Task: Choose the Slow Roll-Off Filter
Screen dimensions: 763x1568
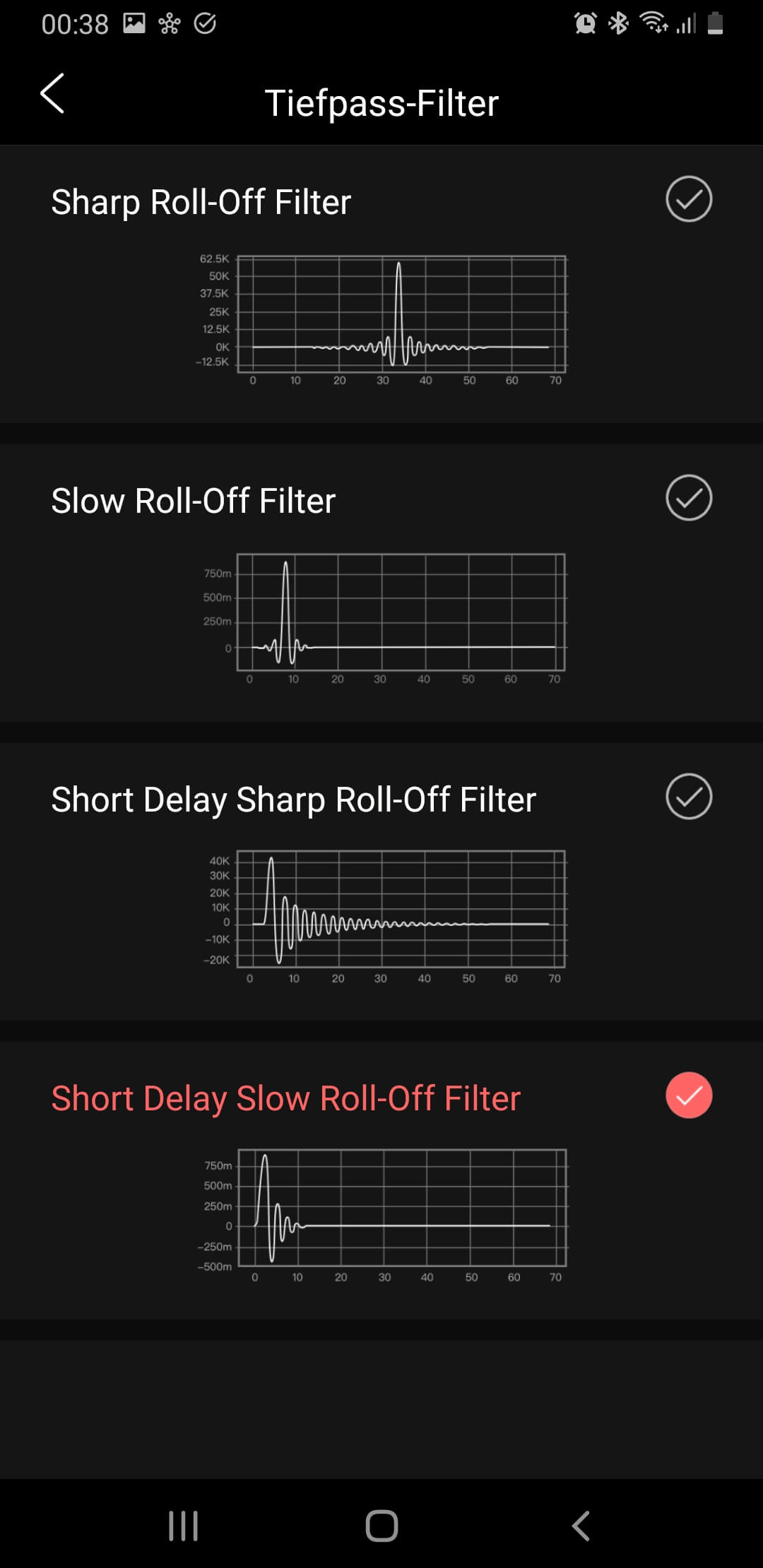Action: (x=688, y=499)
